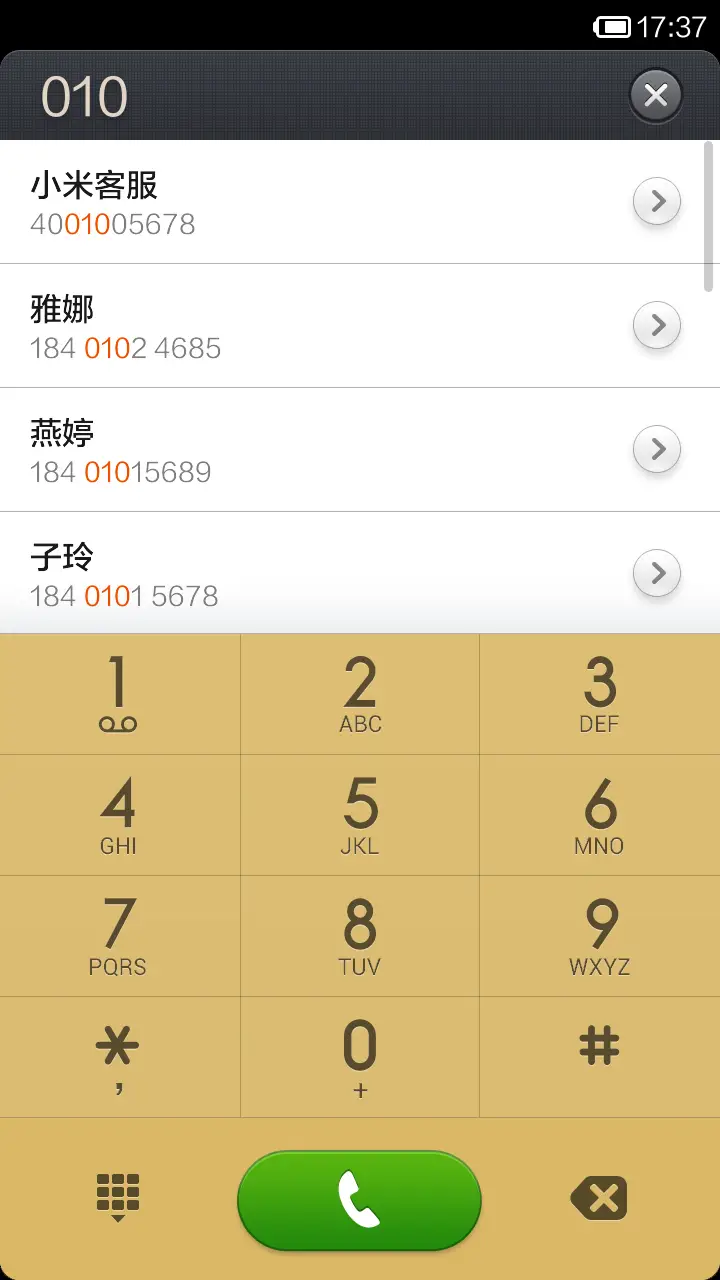Screen dimensions: 720x1280
Task: Clear the dialed number with the X button
Action: point(656,96)
